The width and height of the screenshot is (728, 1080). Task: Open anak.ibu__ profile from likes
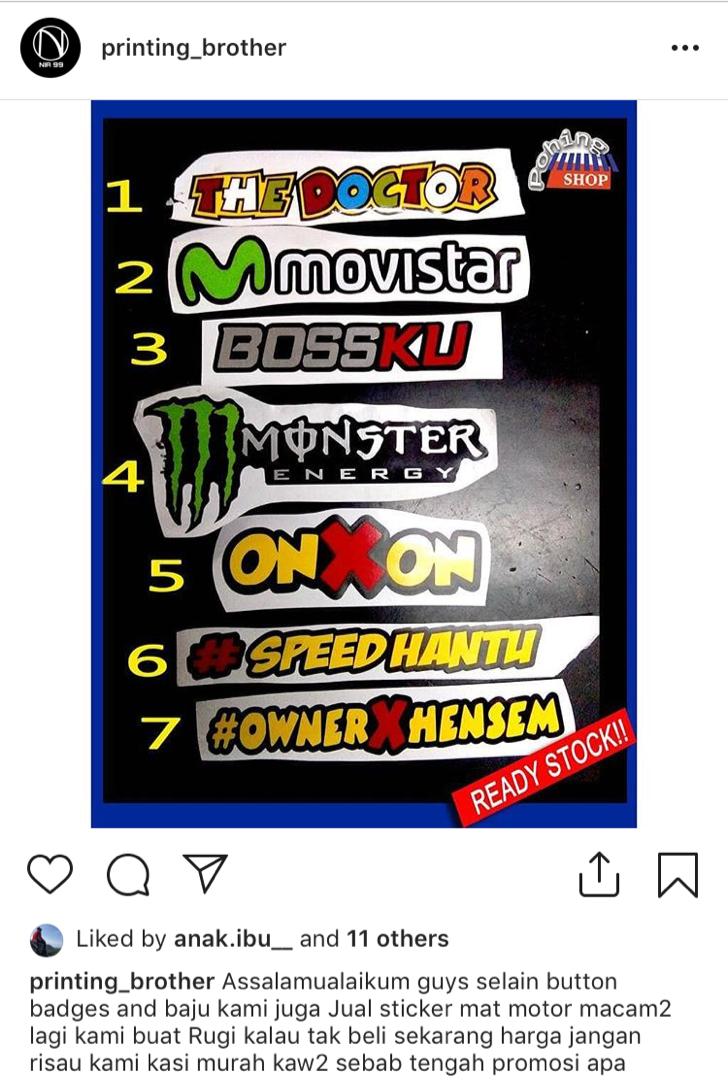pyautogui.click(x=233, y=939)
